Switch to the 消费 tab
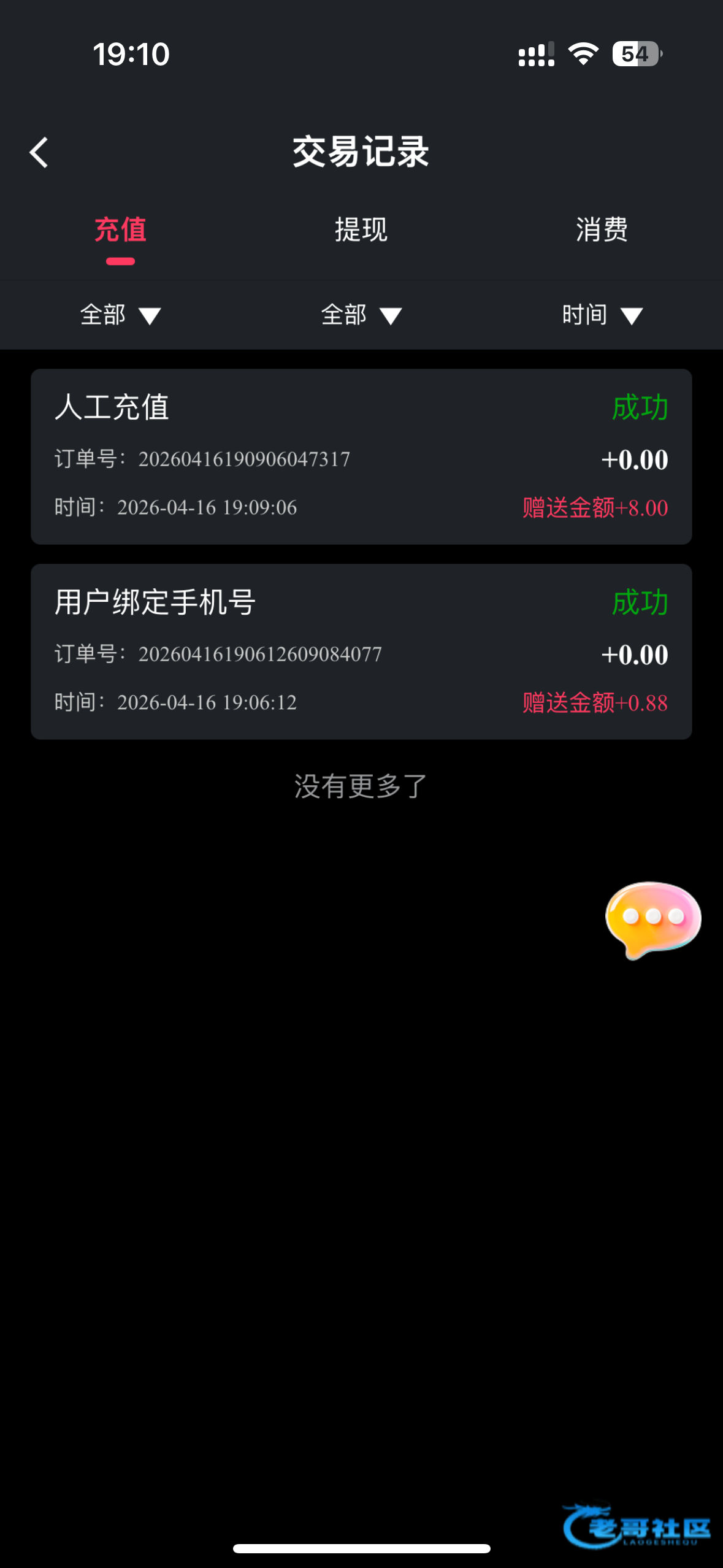The image size is (723, 1568). (x=601, y=230)
